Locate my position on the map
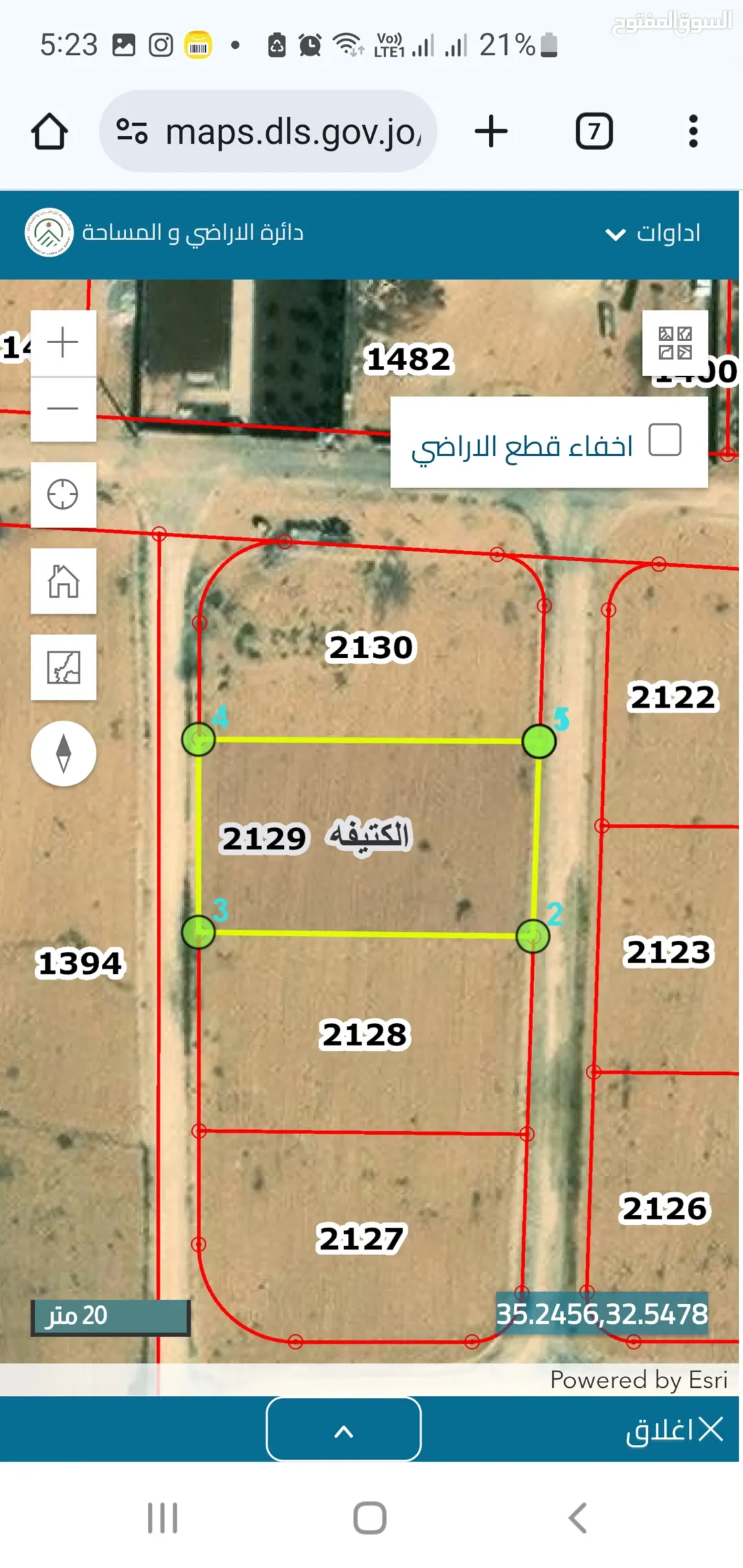This screenshot has width=743, height=1568. click(x=63, y=494)
